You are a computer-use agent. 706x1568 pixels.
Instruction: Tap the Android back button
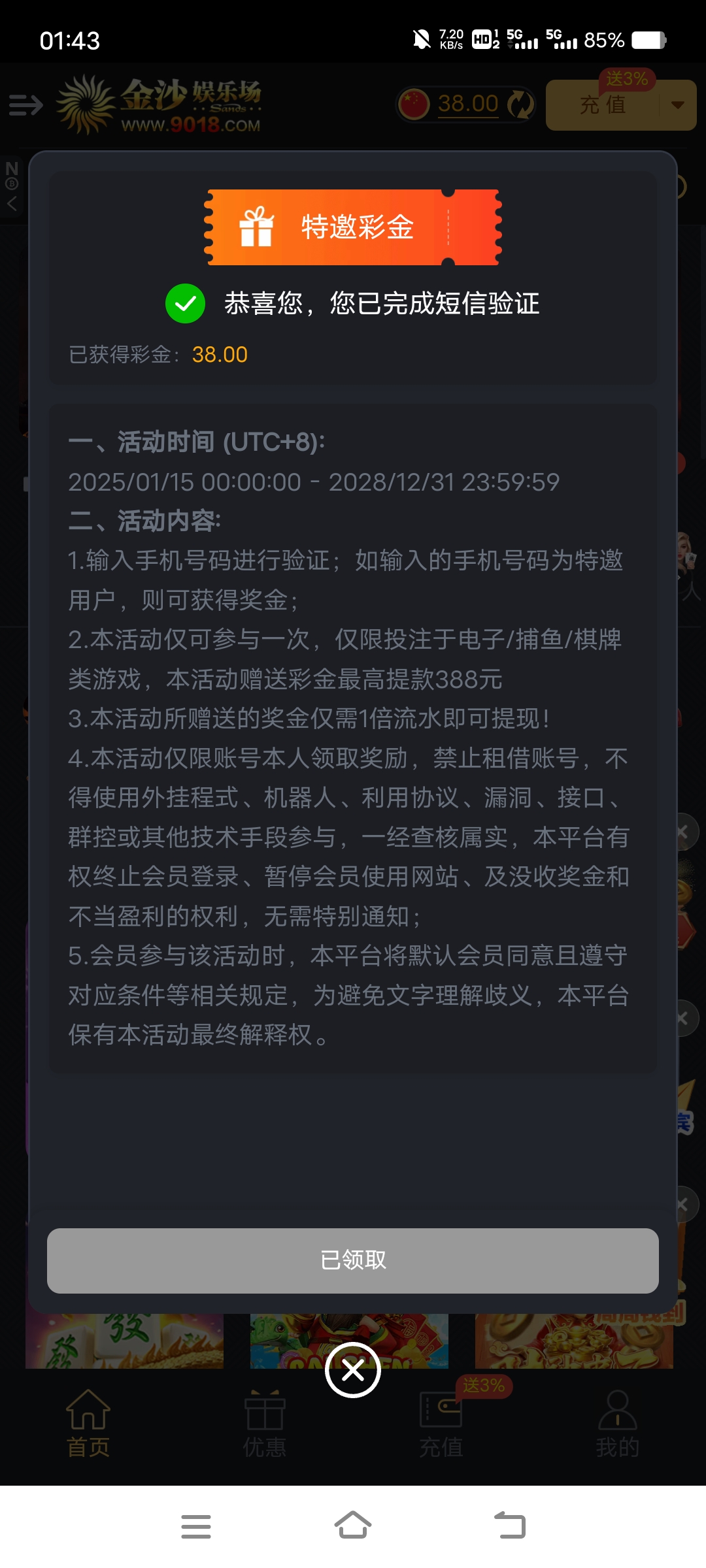coord(510,1526)
